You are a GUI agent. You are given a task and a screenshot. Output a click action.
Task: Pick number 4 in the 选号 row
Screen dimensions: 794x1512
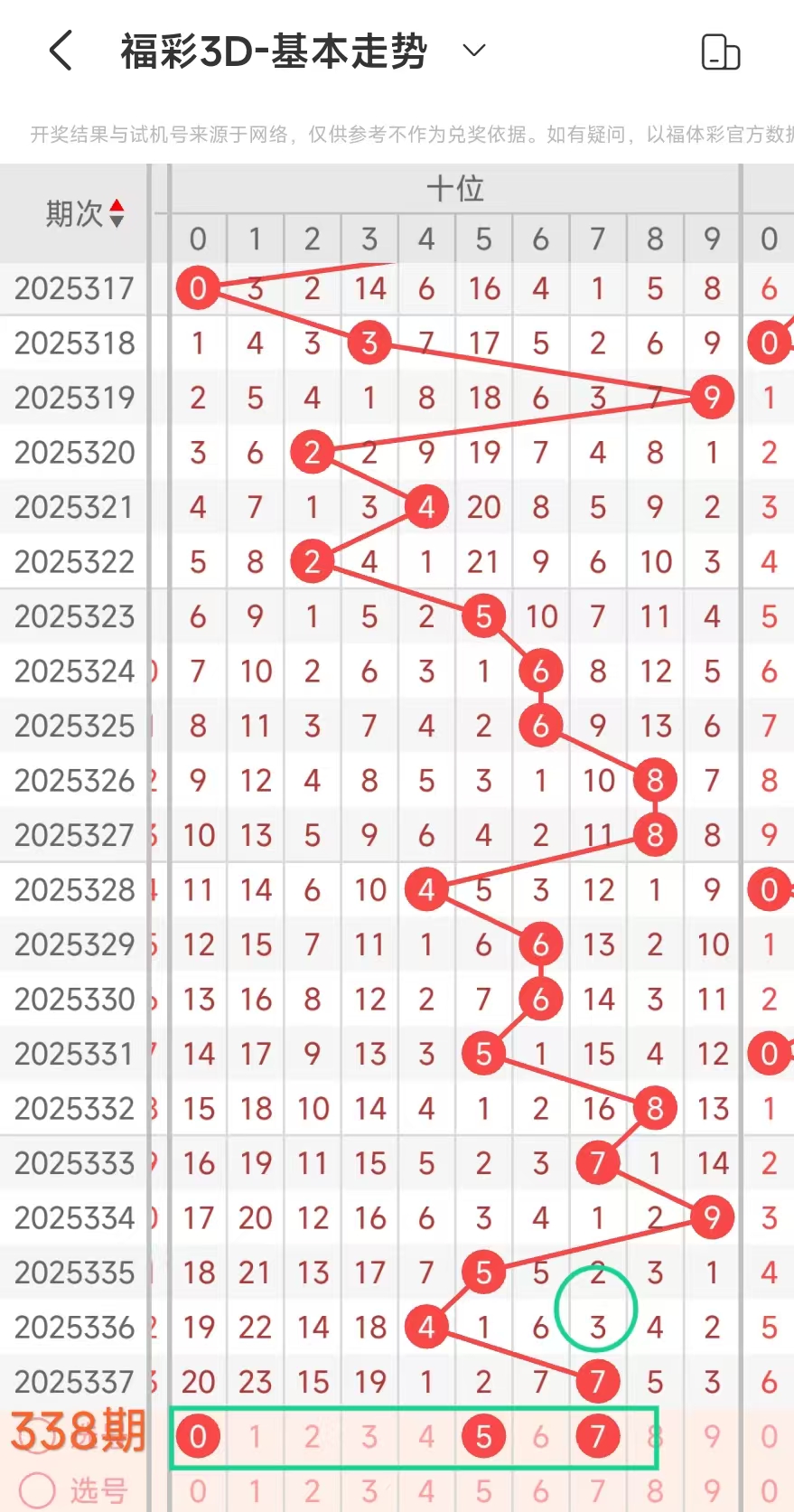click(426, 1490)
